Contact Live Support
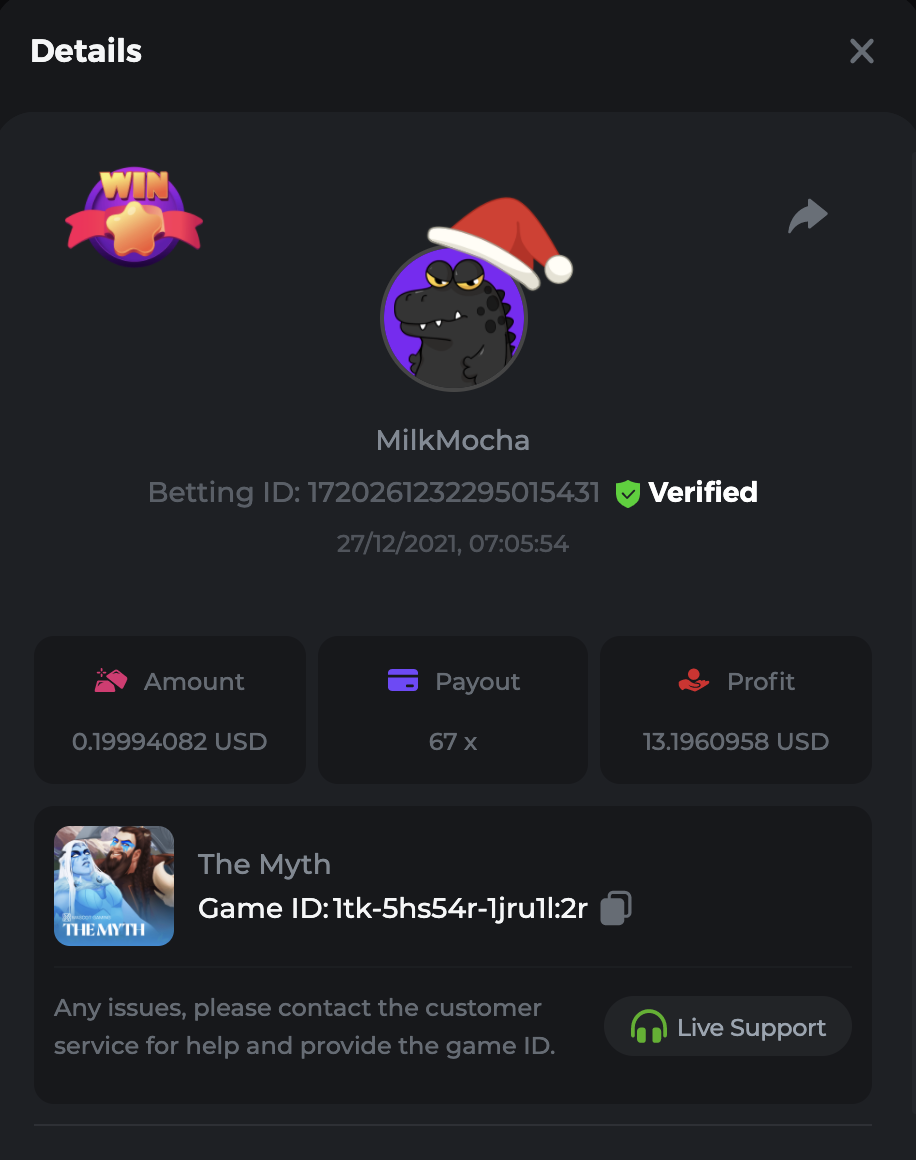 728,1027
